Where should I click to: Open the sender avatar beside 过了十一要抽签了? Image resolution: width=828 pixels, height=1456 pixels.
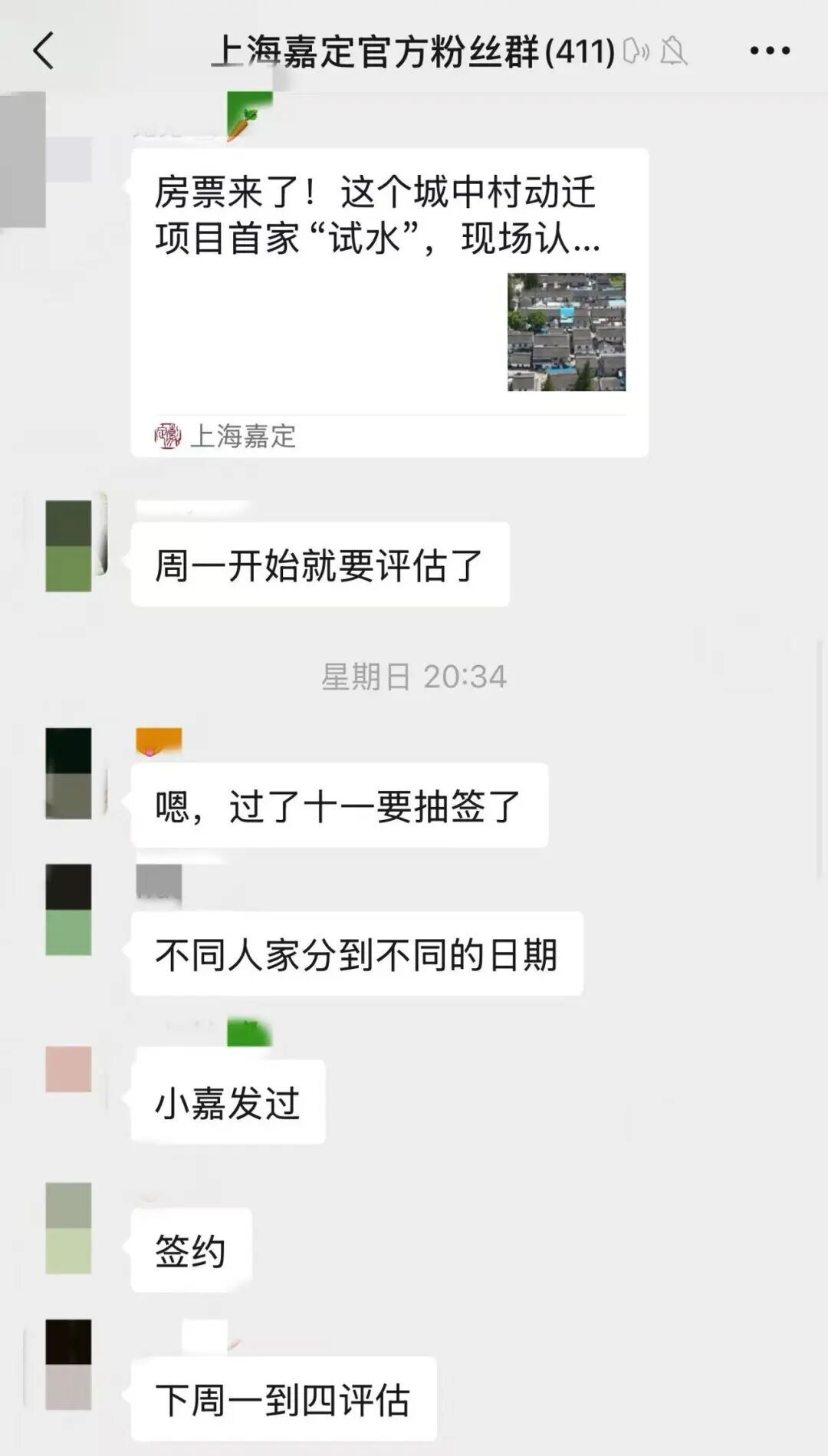pos(68,773)
